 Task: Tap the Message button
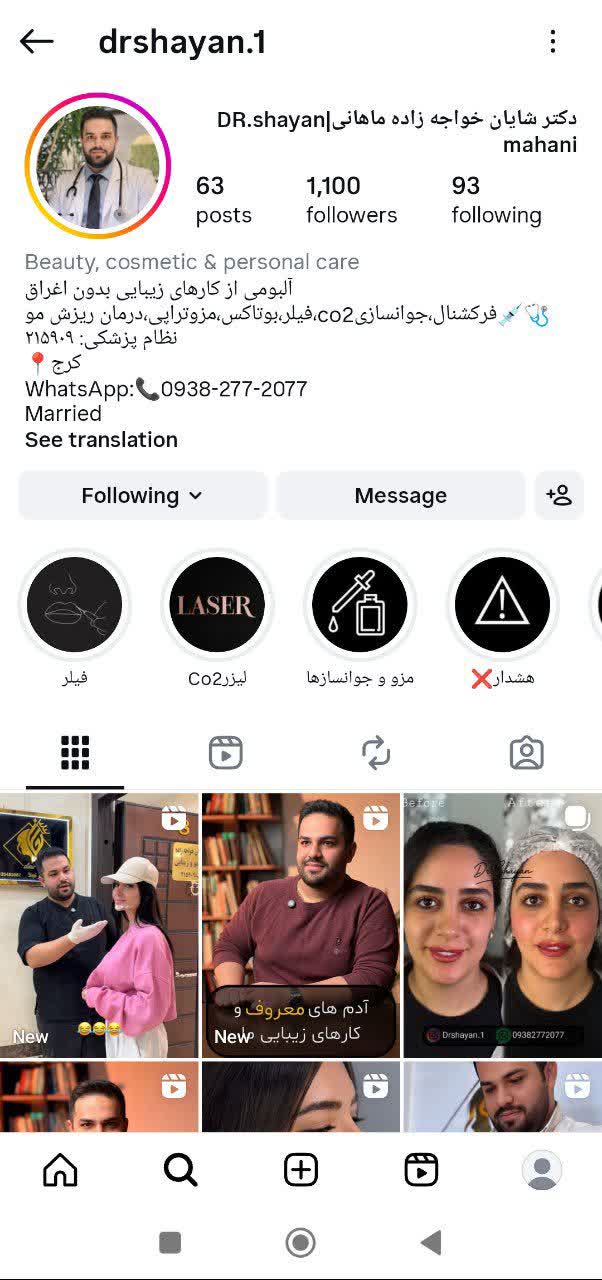pyautogui.click(x=400, y=496)
